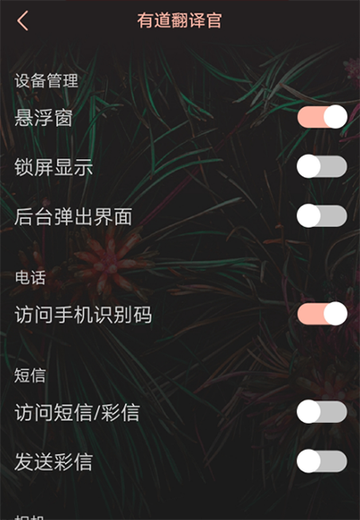This screenshot has height=520, width=360.
Task: Disable 访问手机识别码 permission switch
Action: tap(322, 314)
